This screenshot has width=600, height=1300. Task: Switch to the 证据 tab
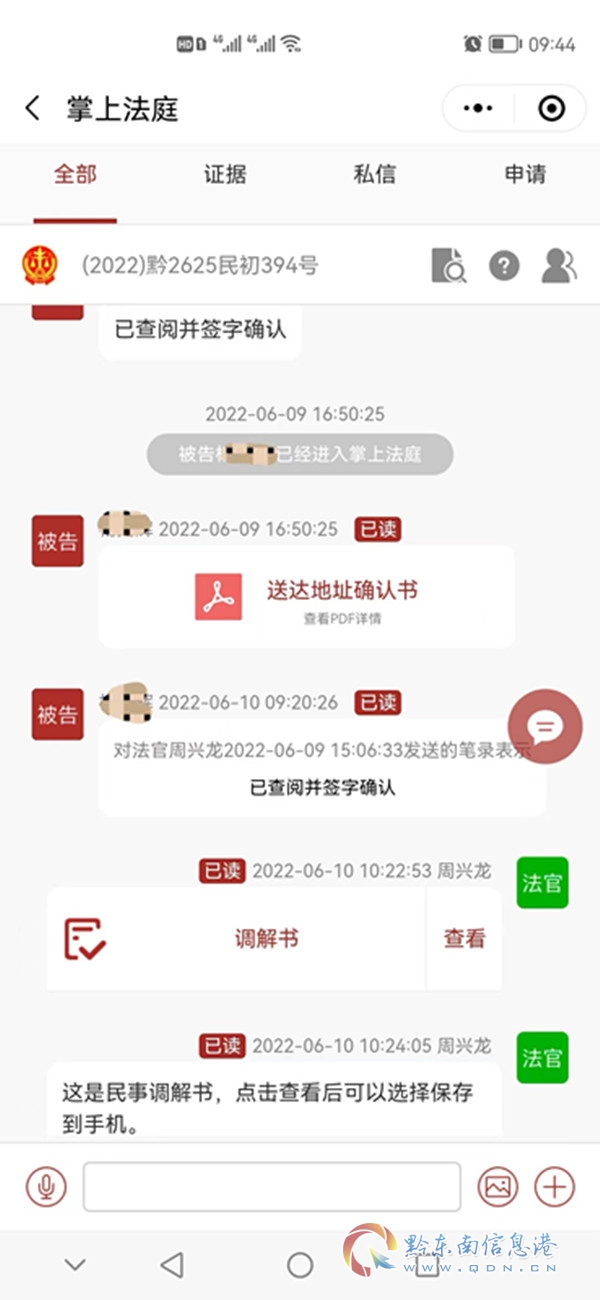tap(225, 174)
